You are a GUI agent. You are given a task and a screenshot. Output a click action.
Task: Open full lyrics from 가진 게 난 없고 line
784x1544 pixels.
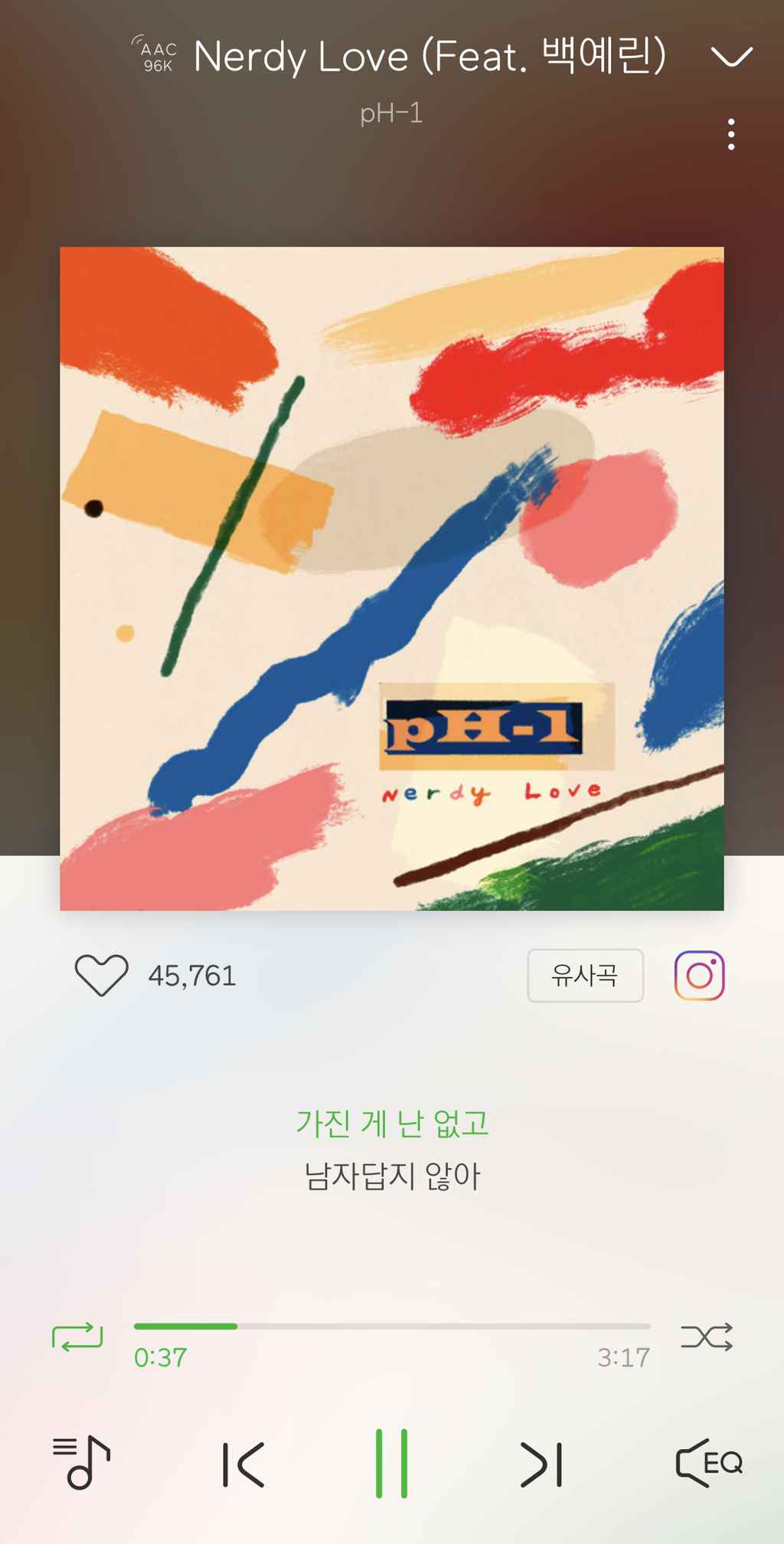(x=392, y=1124)
